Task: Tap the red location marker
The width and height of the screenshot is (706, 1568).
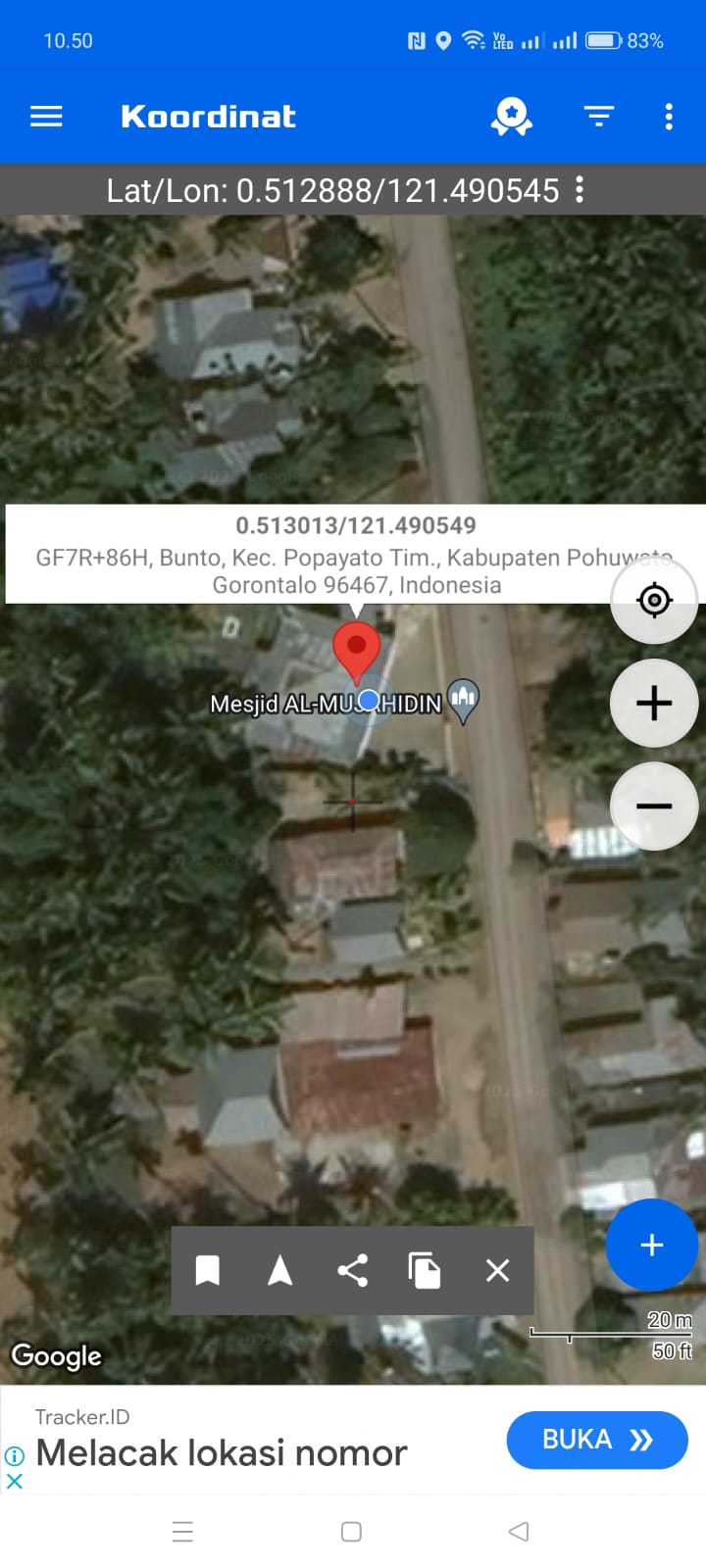Action: [357, 651]
